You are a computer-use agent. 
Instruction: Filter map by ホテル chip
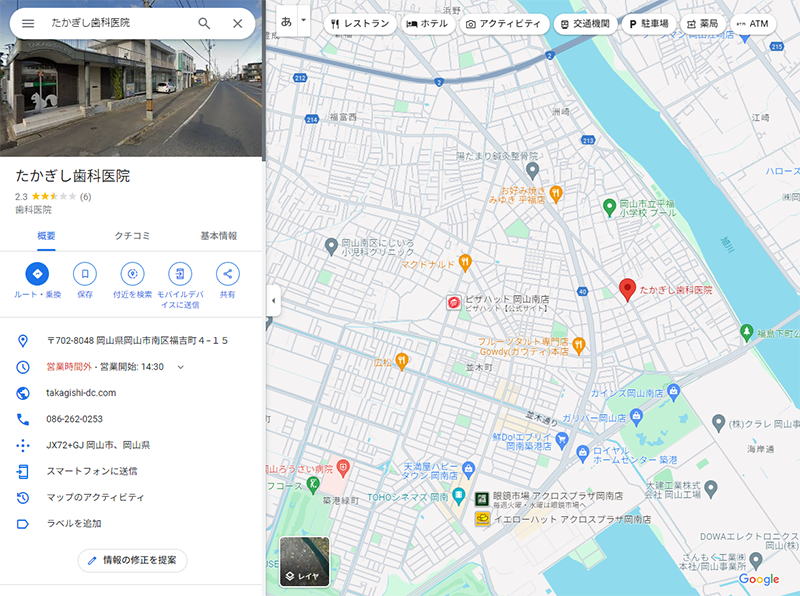pyautogui.click(x=426, y=23)
